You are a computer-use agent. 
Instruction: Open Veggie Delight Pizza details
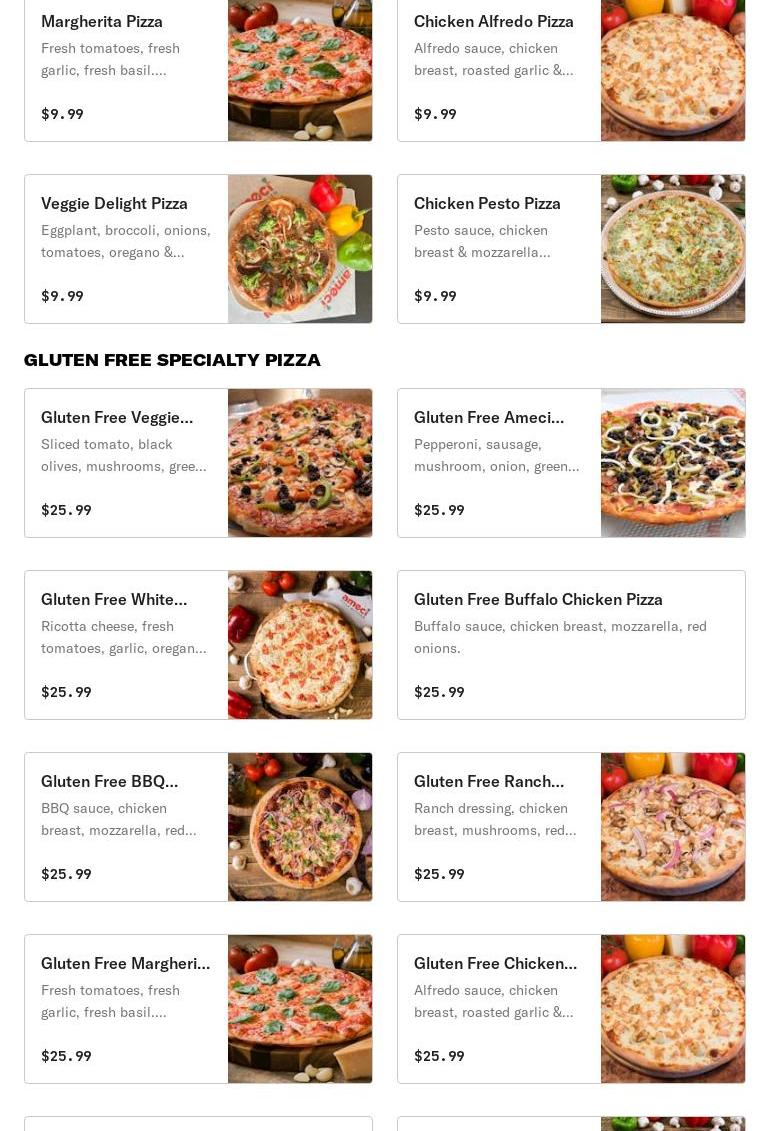coord(198,249)
